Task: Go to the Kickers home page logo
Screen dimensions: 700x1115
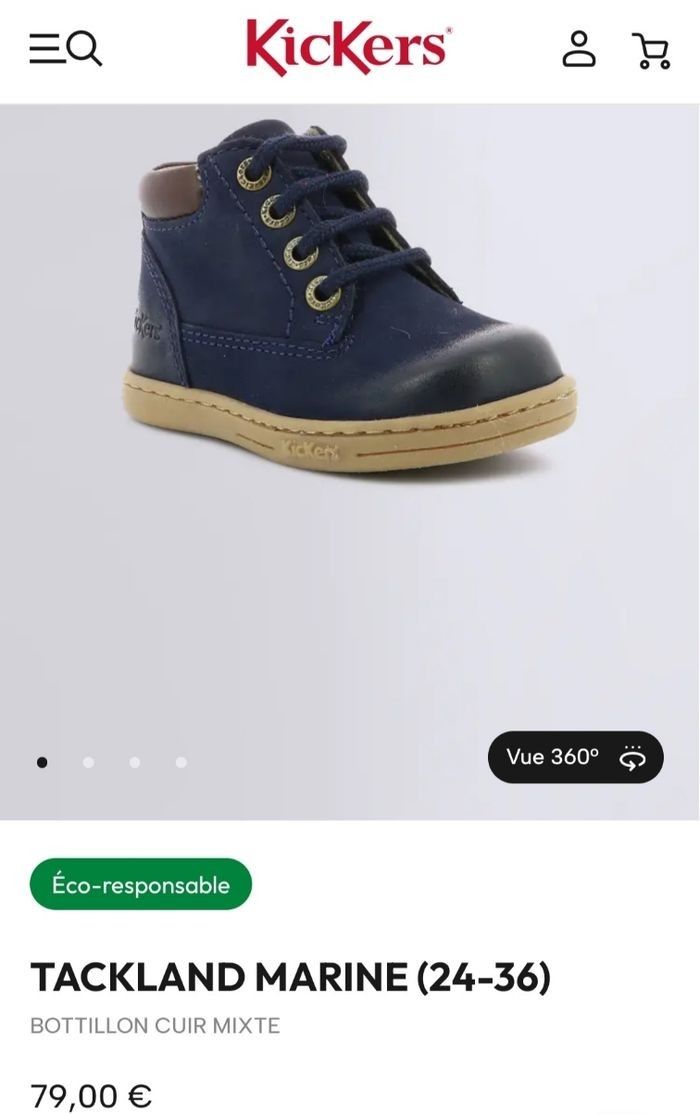Action: [x=348, y=47]
